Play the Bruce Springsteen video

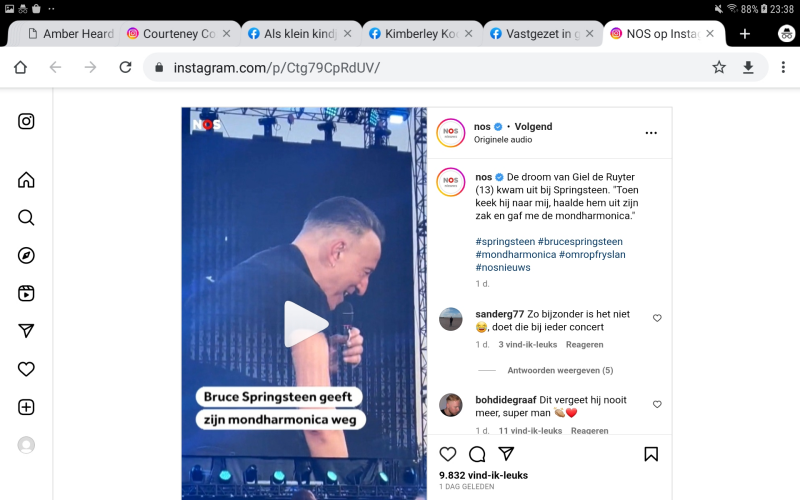[305, 324]
